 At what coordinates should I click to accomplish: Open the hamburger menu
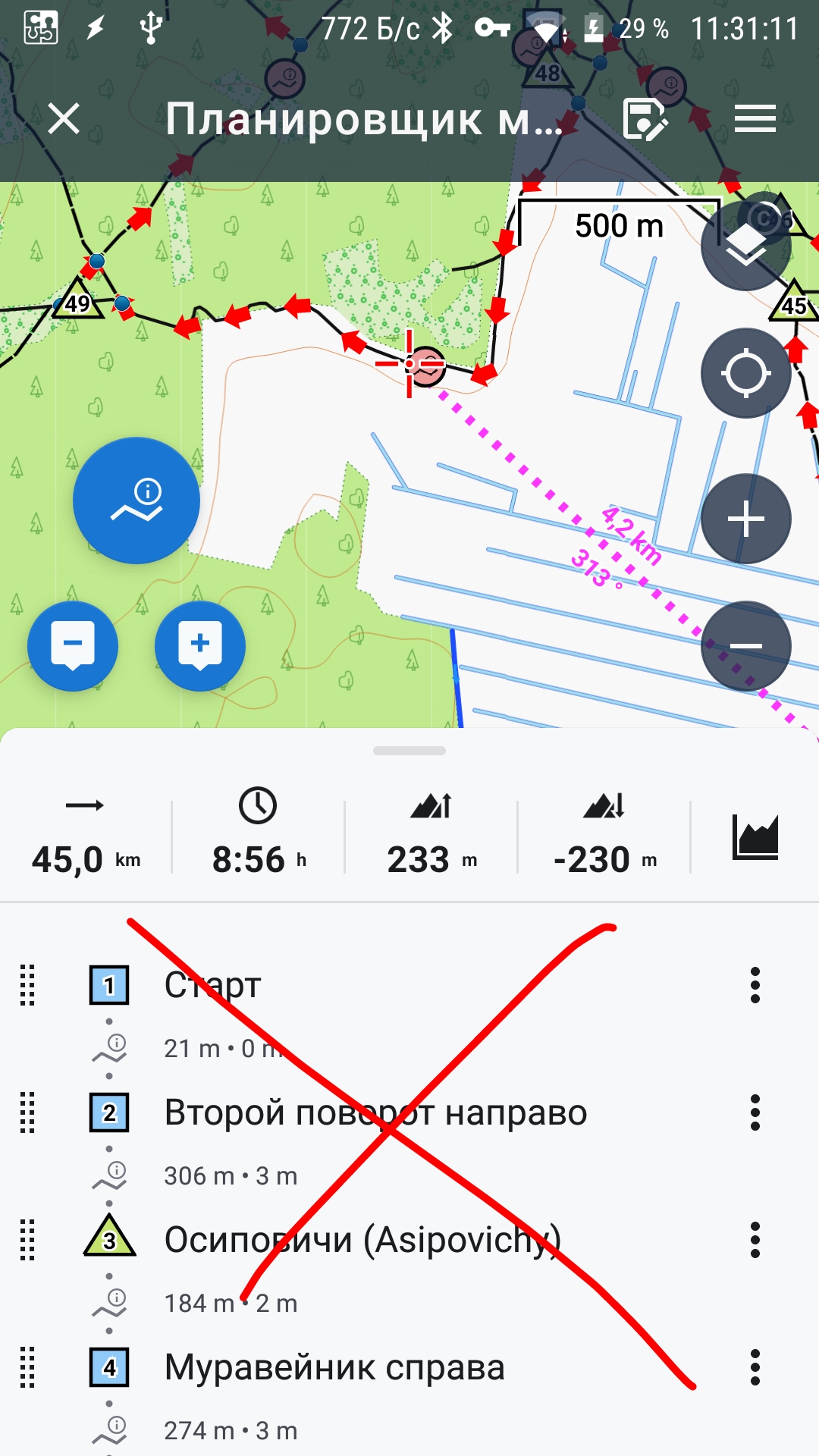click(x=755, y=119)
